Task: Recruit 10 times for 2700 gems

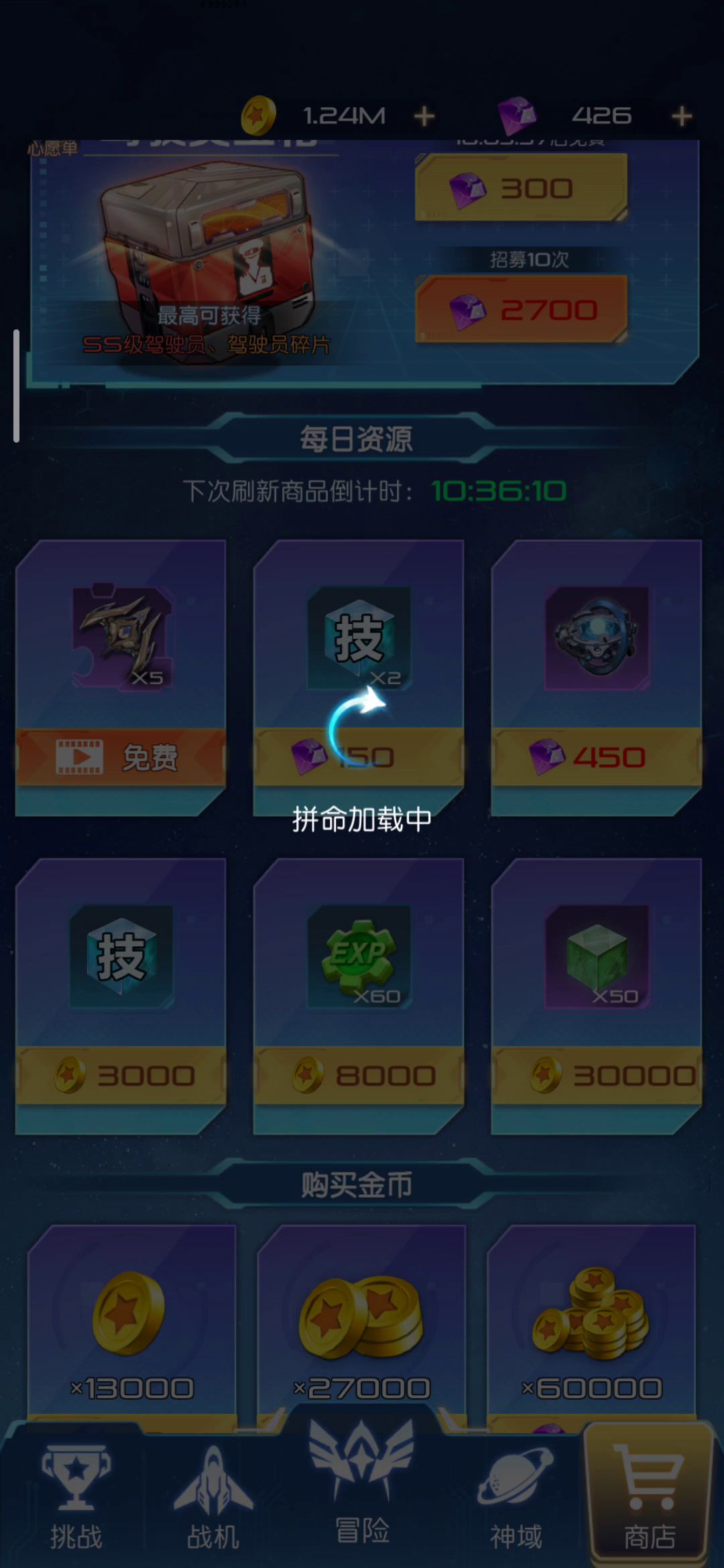Action: coord(522,310)
